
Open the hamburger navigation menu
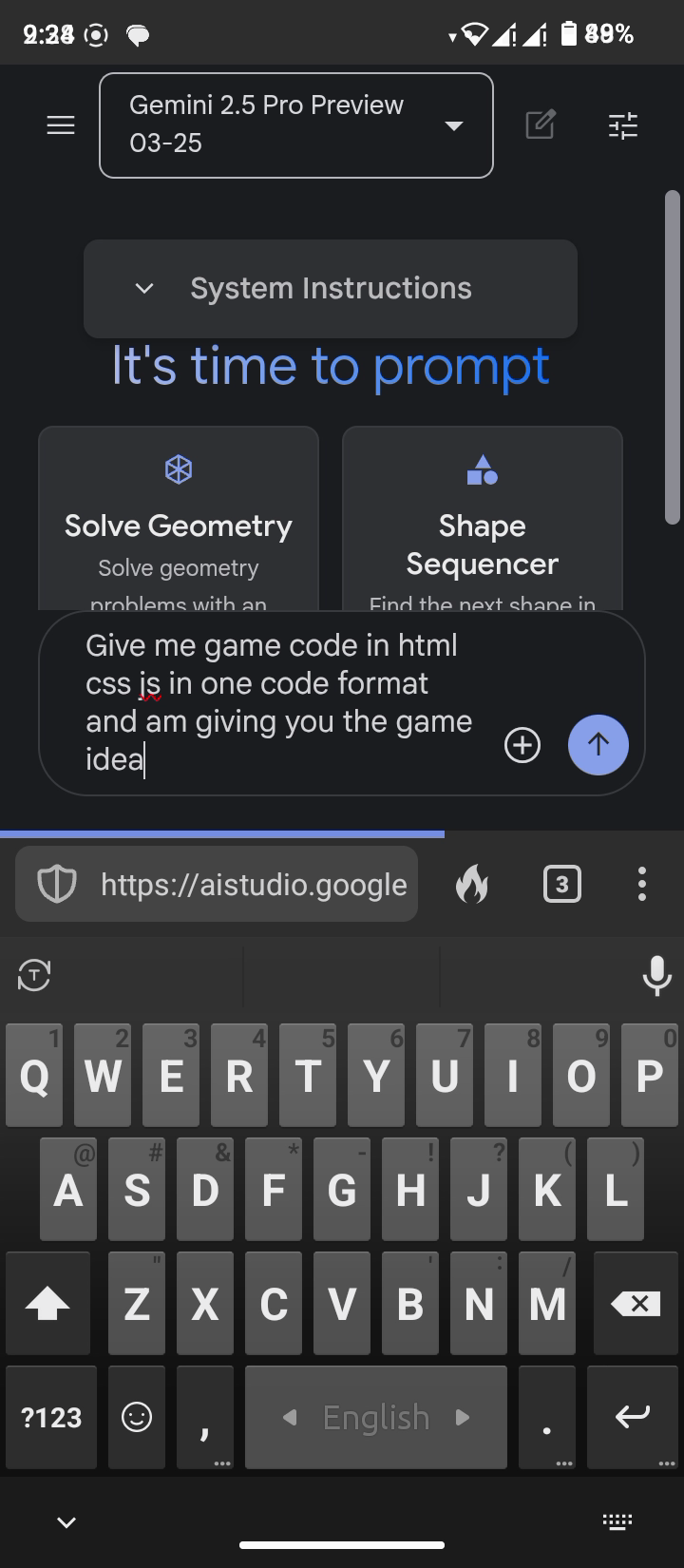[x=61, y=125]
